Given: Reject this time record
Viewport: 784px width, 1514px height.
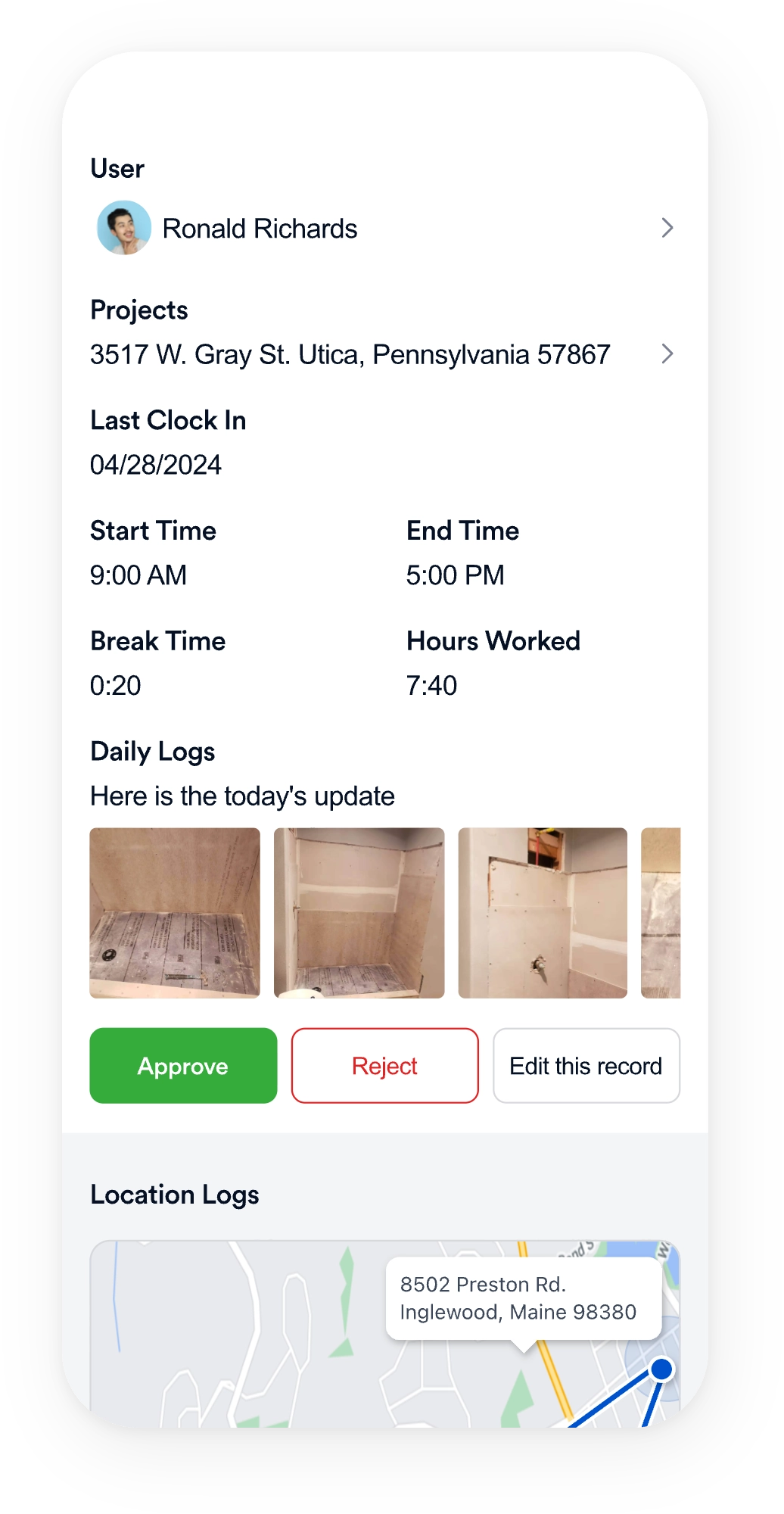Looking at the screenshot, I should pos(384,1066).
